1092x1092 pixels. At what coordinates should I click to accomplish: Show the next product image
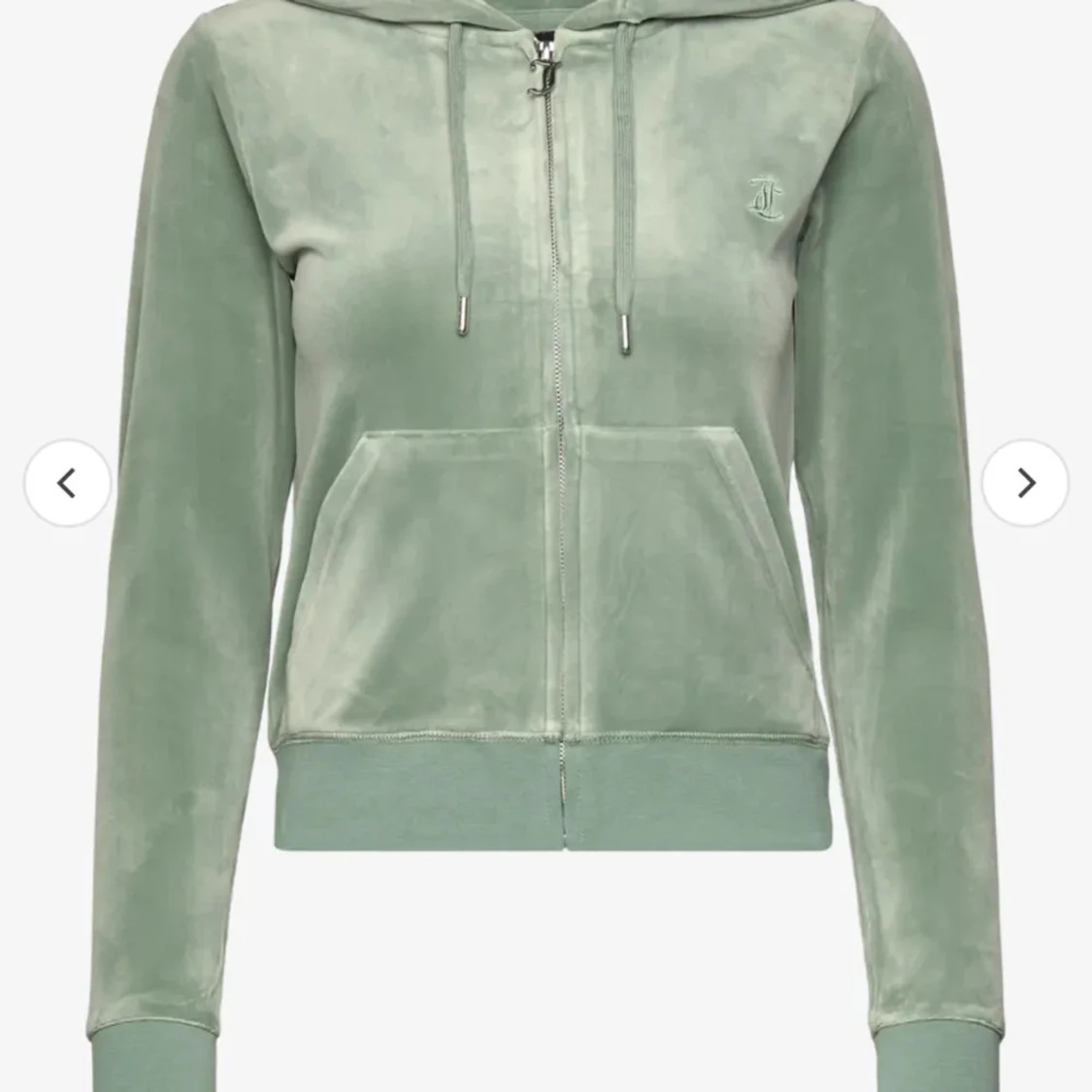coord(1025,482)
